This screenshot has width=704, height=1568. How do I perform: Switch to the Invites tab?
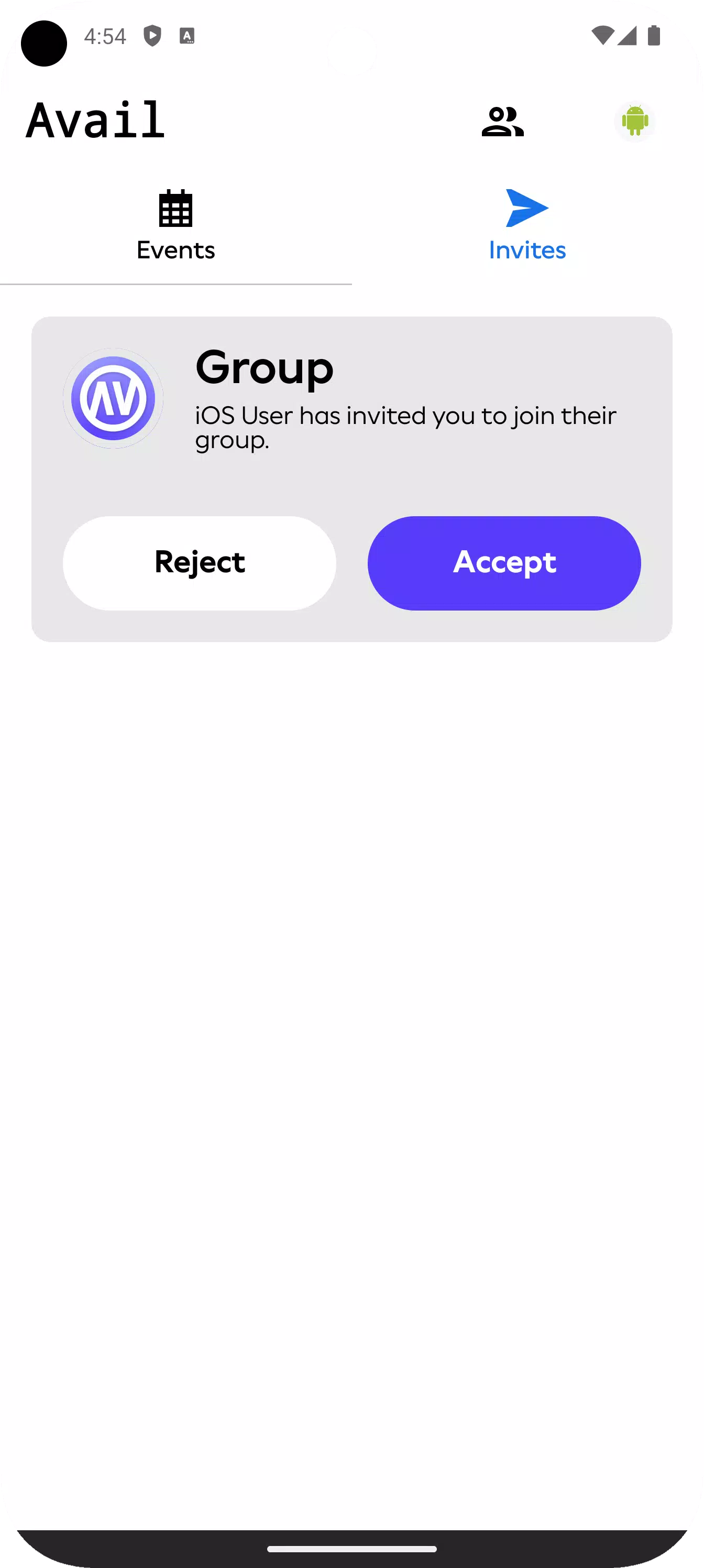click(527, 249)
